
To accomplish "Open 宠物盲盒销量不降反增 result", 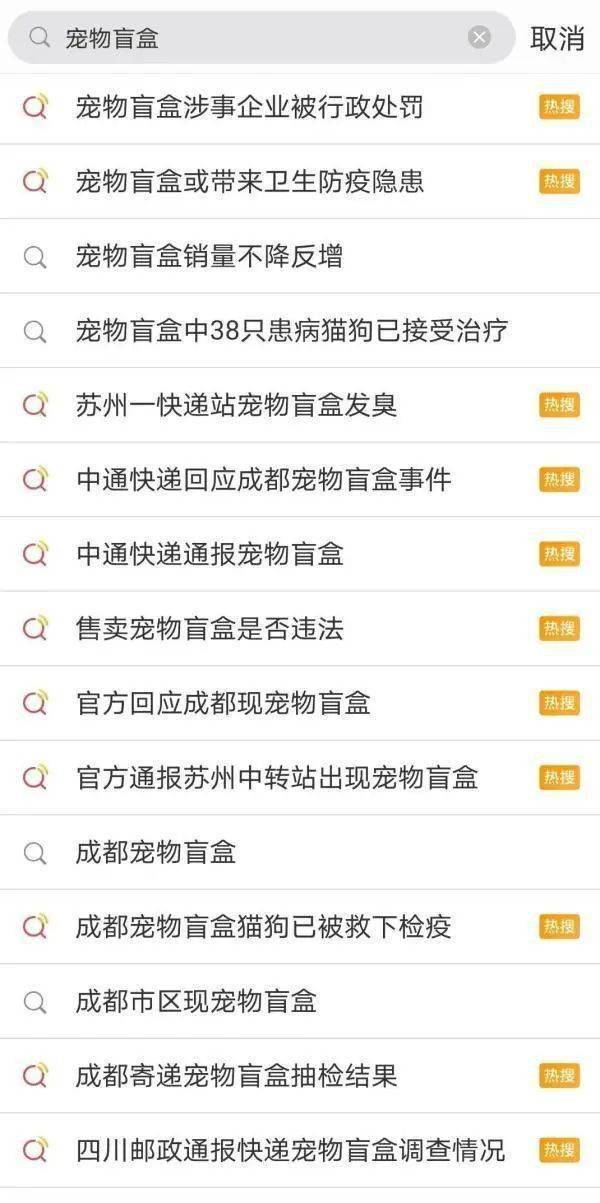I will (x=210, y=256).
